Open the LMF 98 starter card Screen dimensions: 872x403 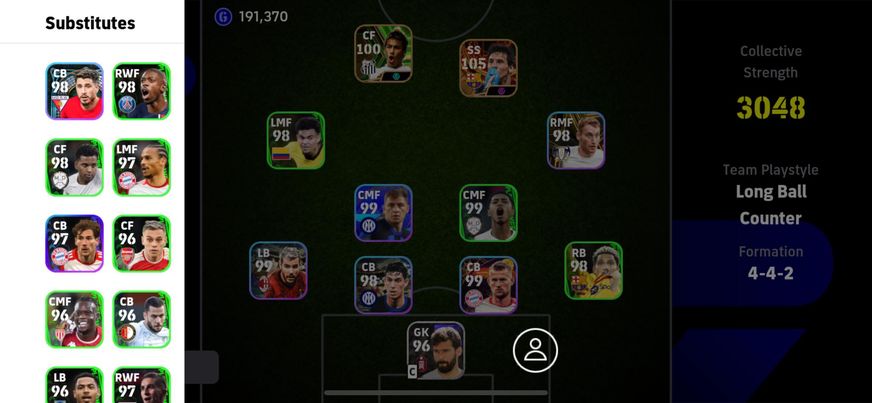pyautogui.click(x=295, y=140)
